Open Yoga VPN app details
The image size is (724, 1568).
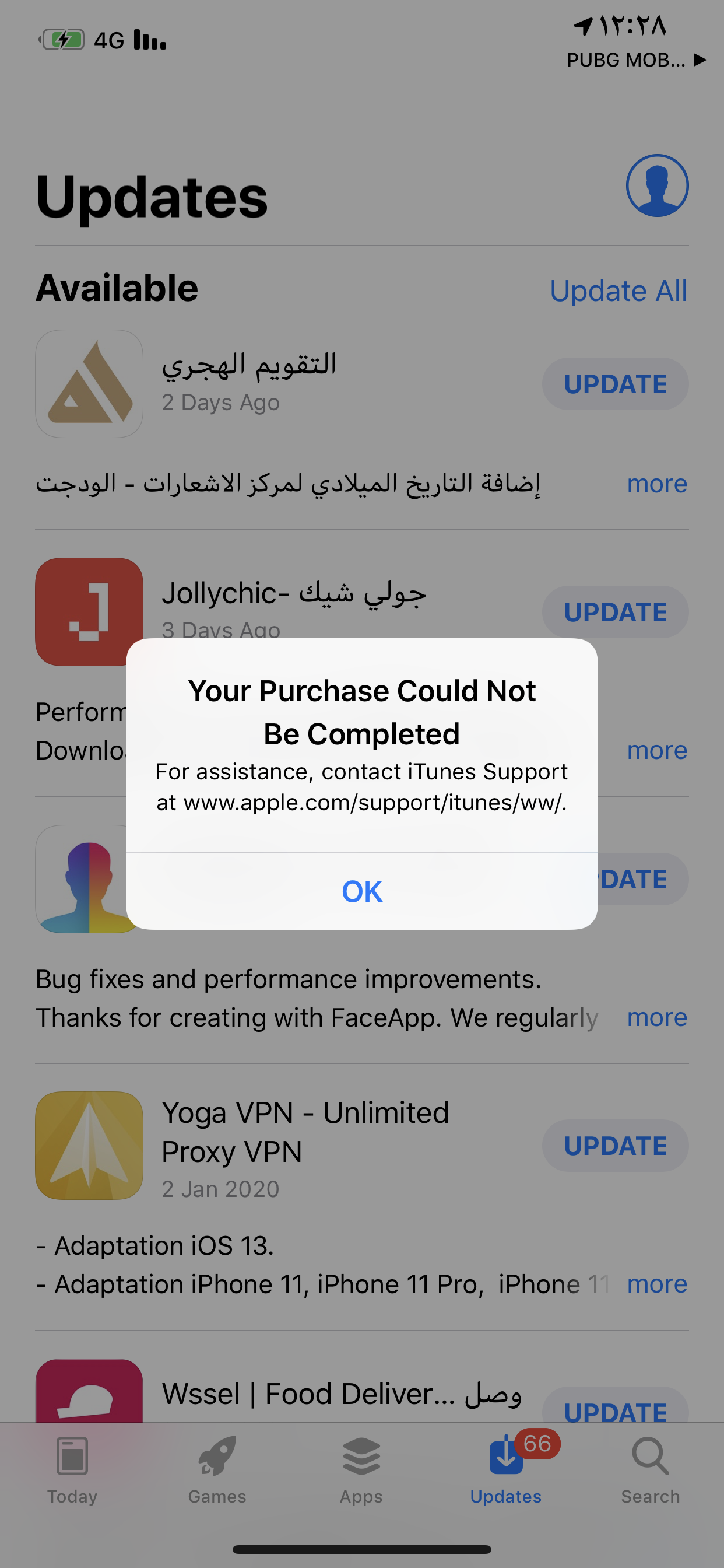304,1132
